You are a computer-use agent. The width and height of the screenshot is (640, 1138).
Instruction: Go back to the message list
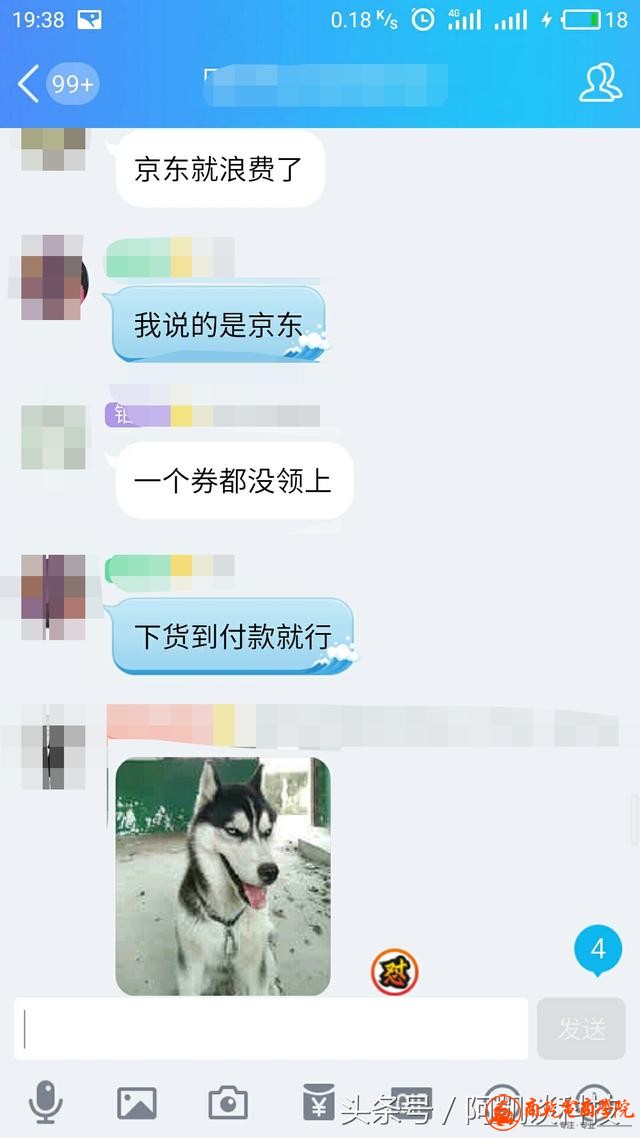[x=30, y=84]
